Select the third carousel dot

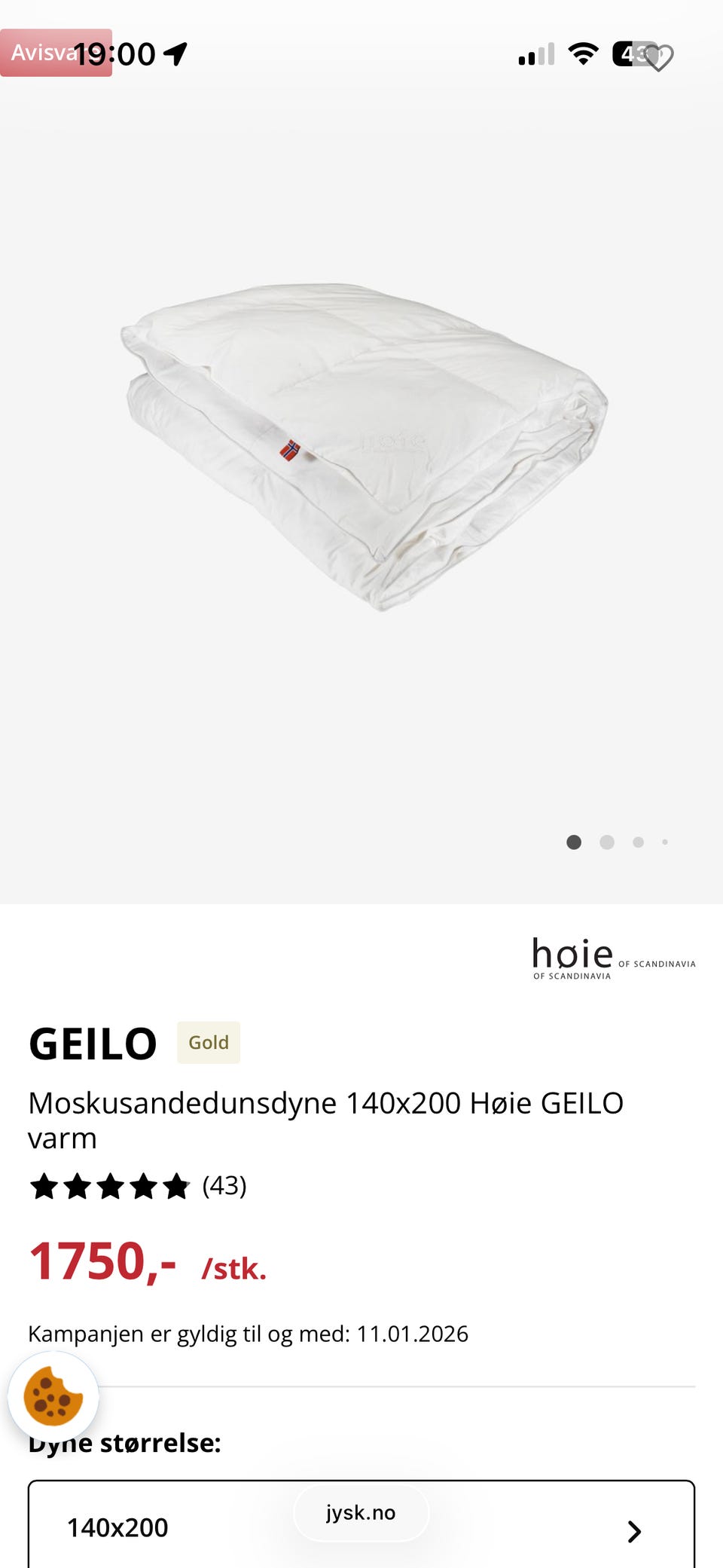638,842
